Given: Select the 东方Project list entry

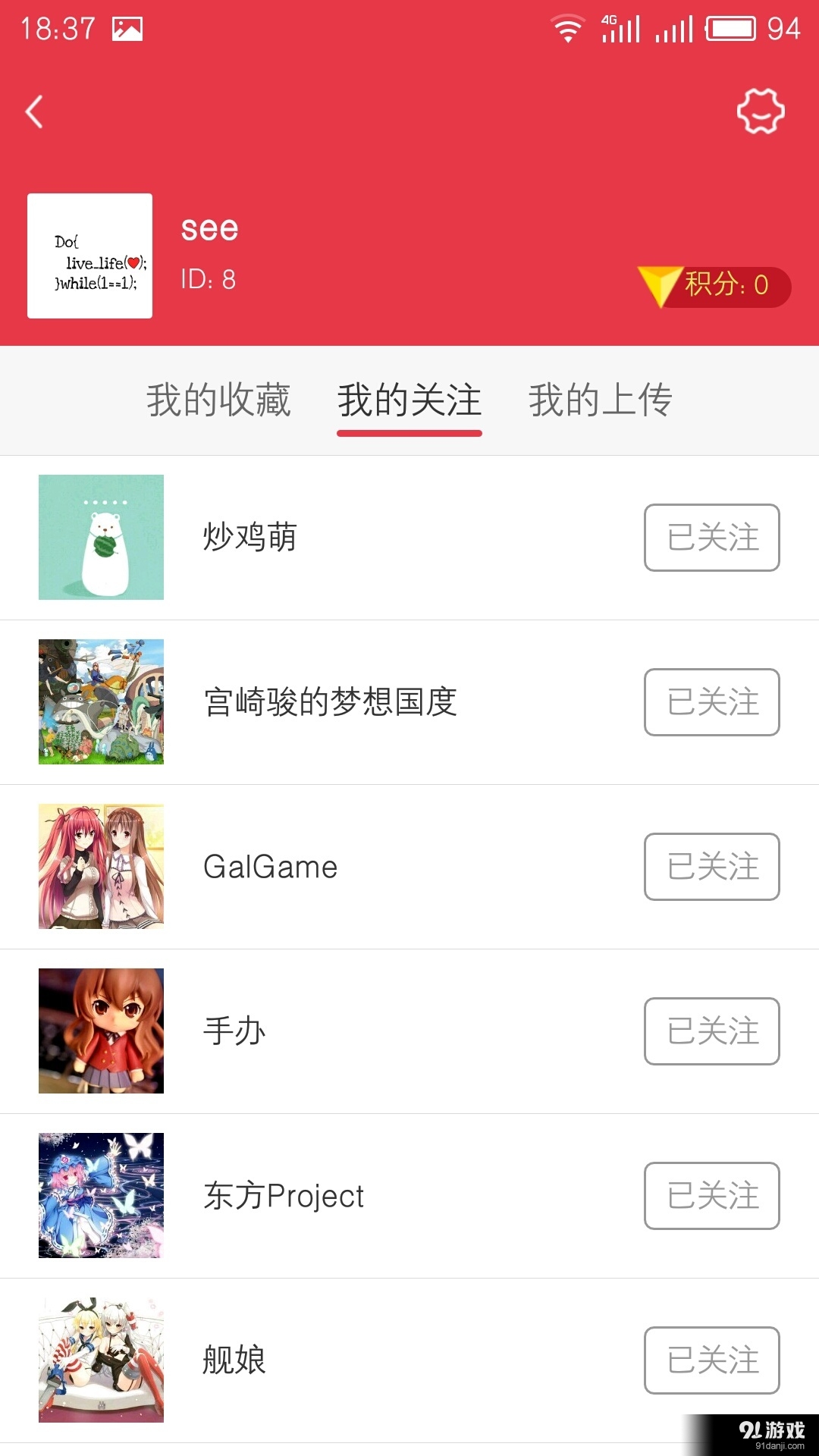Looking at the screenshot, I should (x=284, y=1196).
